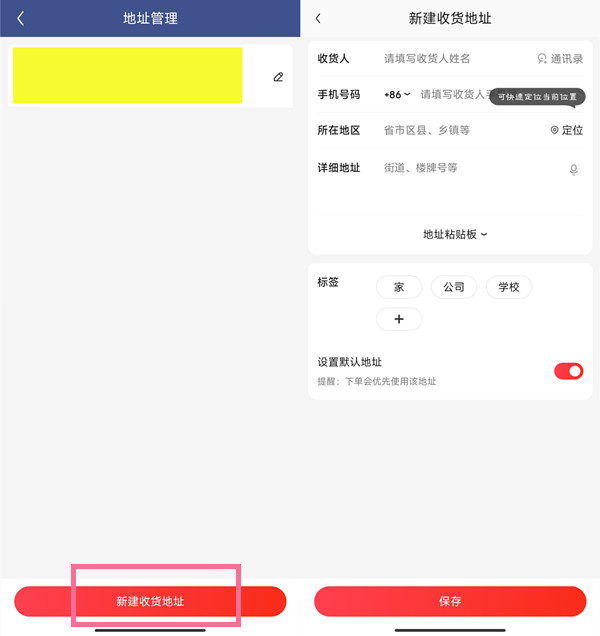The width and height of the screenshot is (600, 636).
Task: Choose the 家 label chip
Action: 399,287
